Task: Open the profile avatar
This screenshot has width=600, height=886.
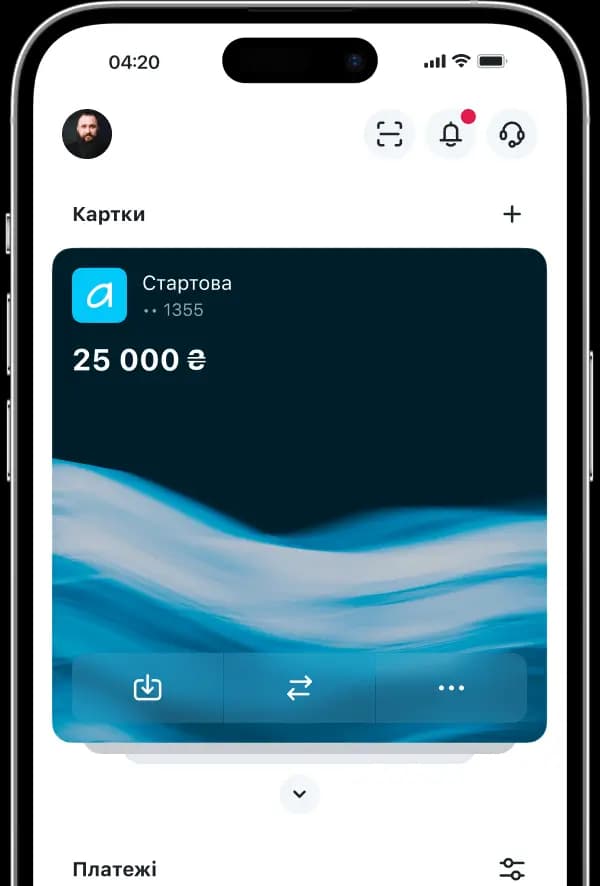Action: coord(87,134)
